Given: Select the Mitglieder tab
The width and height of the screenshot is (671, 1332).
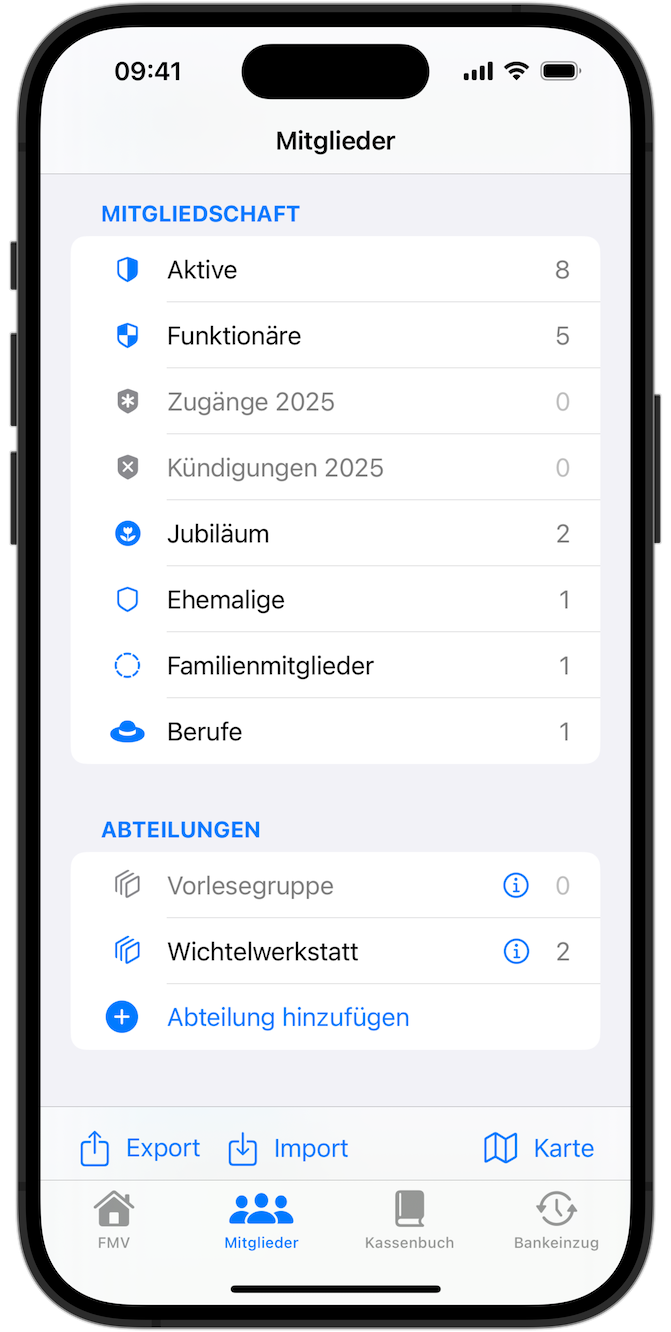Looking at the screenshot, I should (x=261, y=1220).
